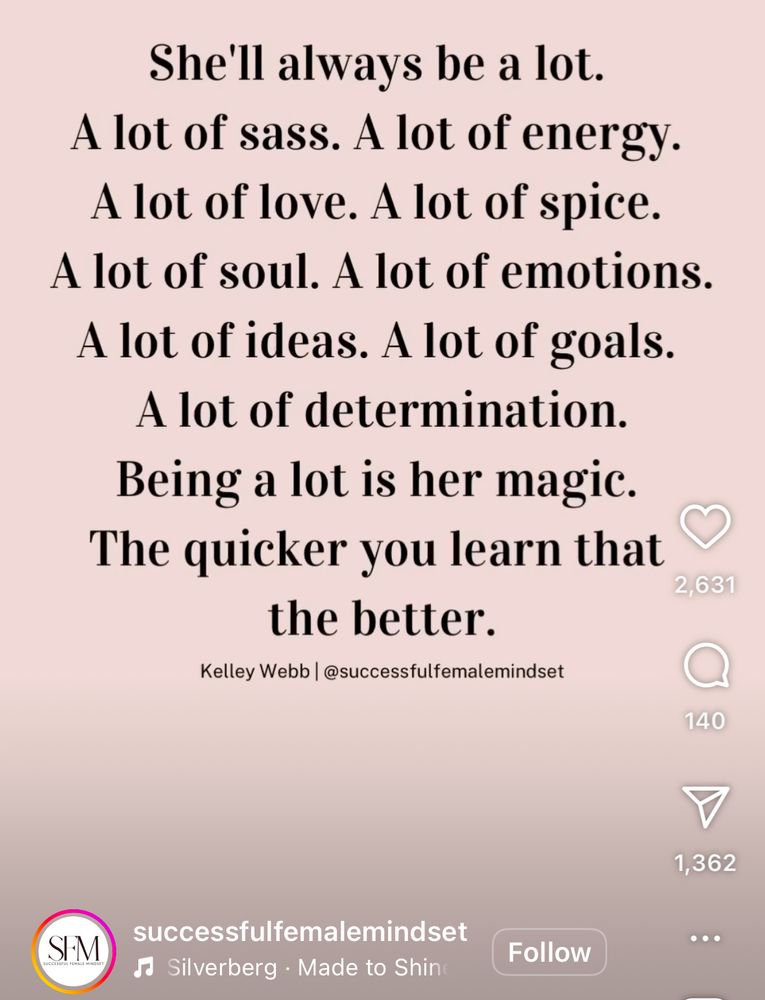Open successfulfemalemindset username profile link

pos(300,932)
